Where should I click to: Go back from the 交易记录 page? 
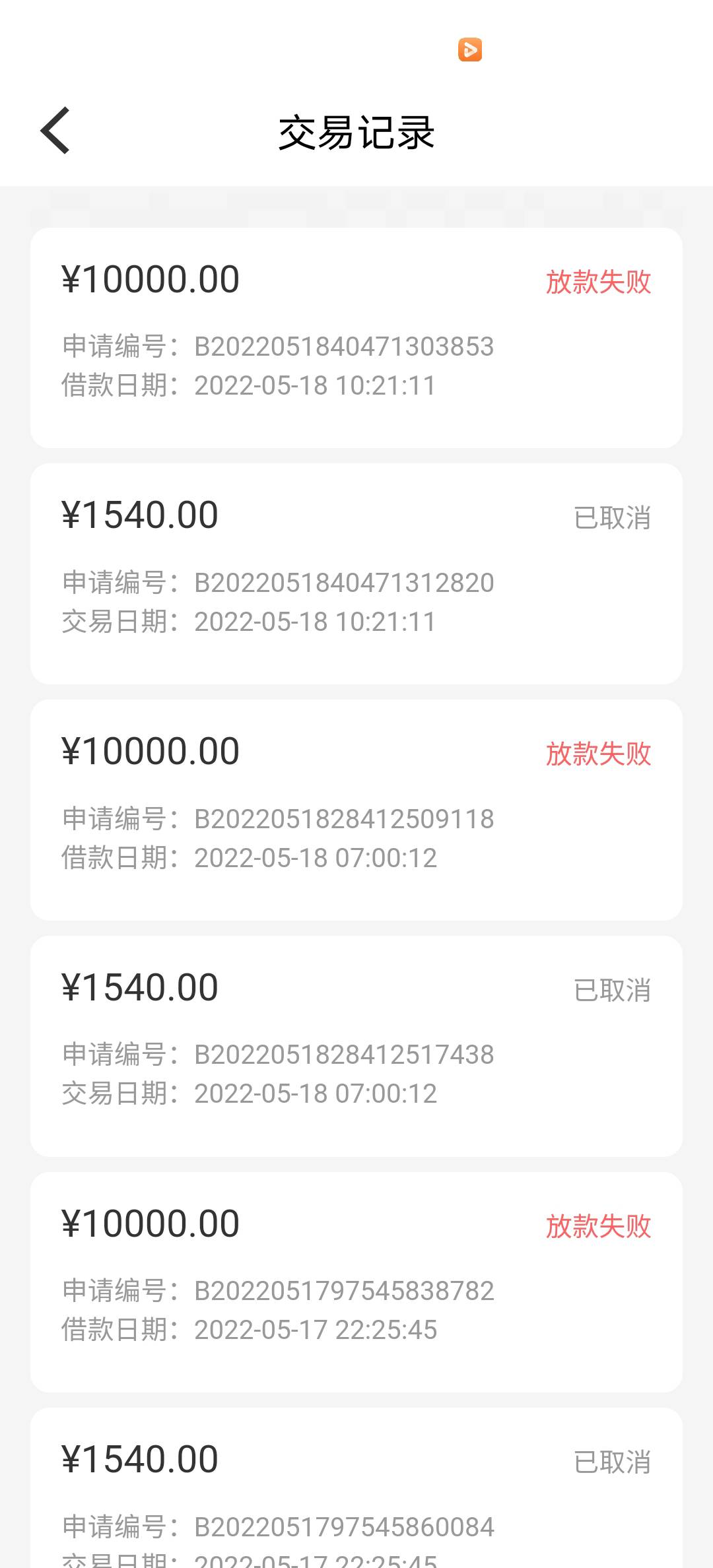tap(55, 131)
